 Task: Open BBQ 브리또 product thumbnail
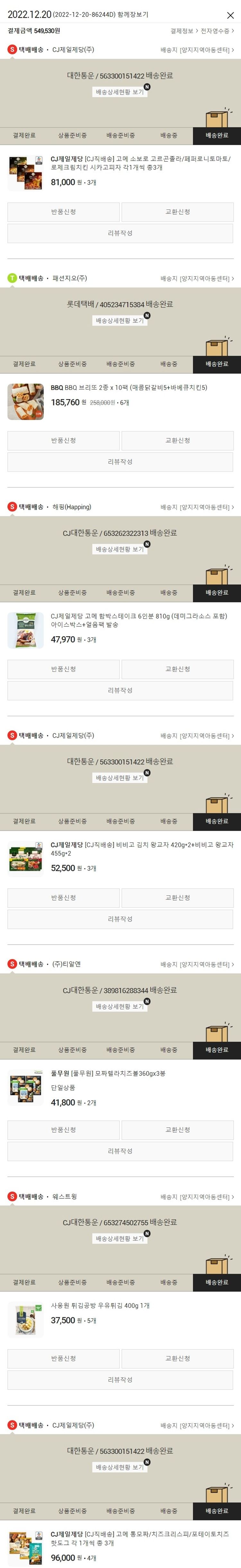(x=25, y=402)
